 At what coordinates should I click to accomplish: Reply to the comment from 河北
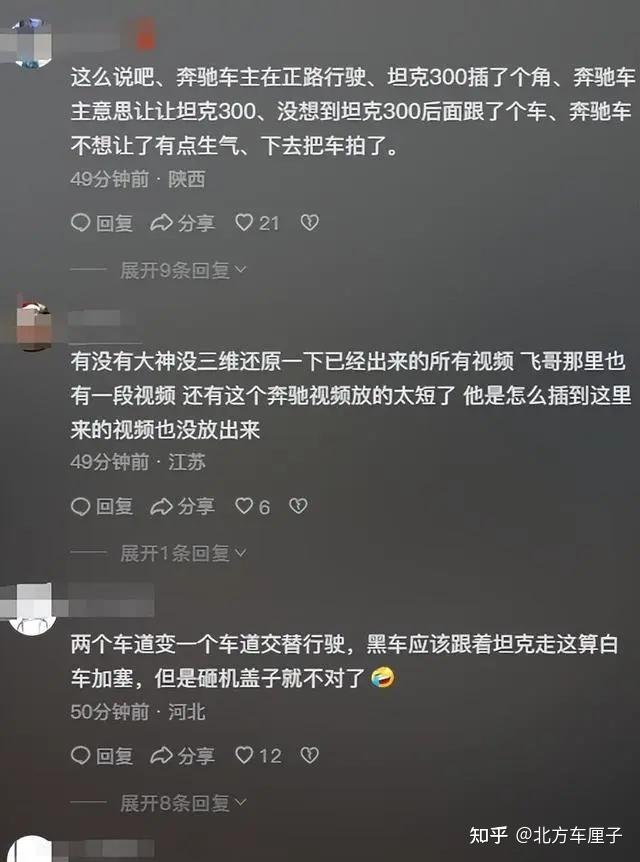(x=102, y=755)
